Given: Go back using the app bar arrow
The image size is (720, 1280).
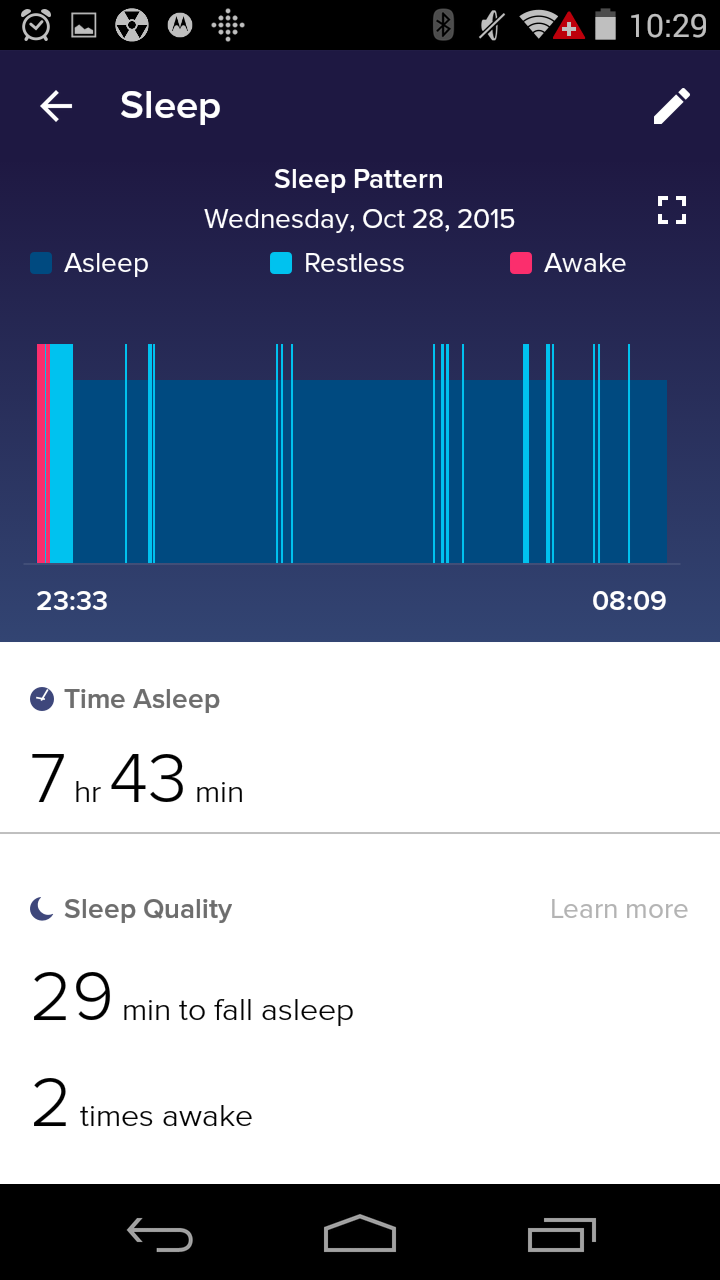Looking at the screenshot, I should coord(56,106).
